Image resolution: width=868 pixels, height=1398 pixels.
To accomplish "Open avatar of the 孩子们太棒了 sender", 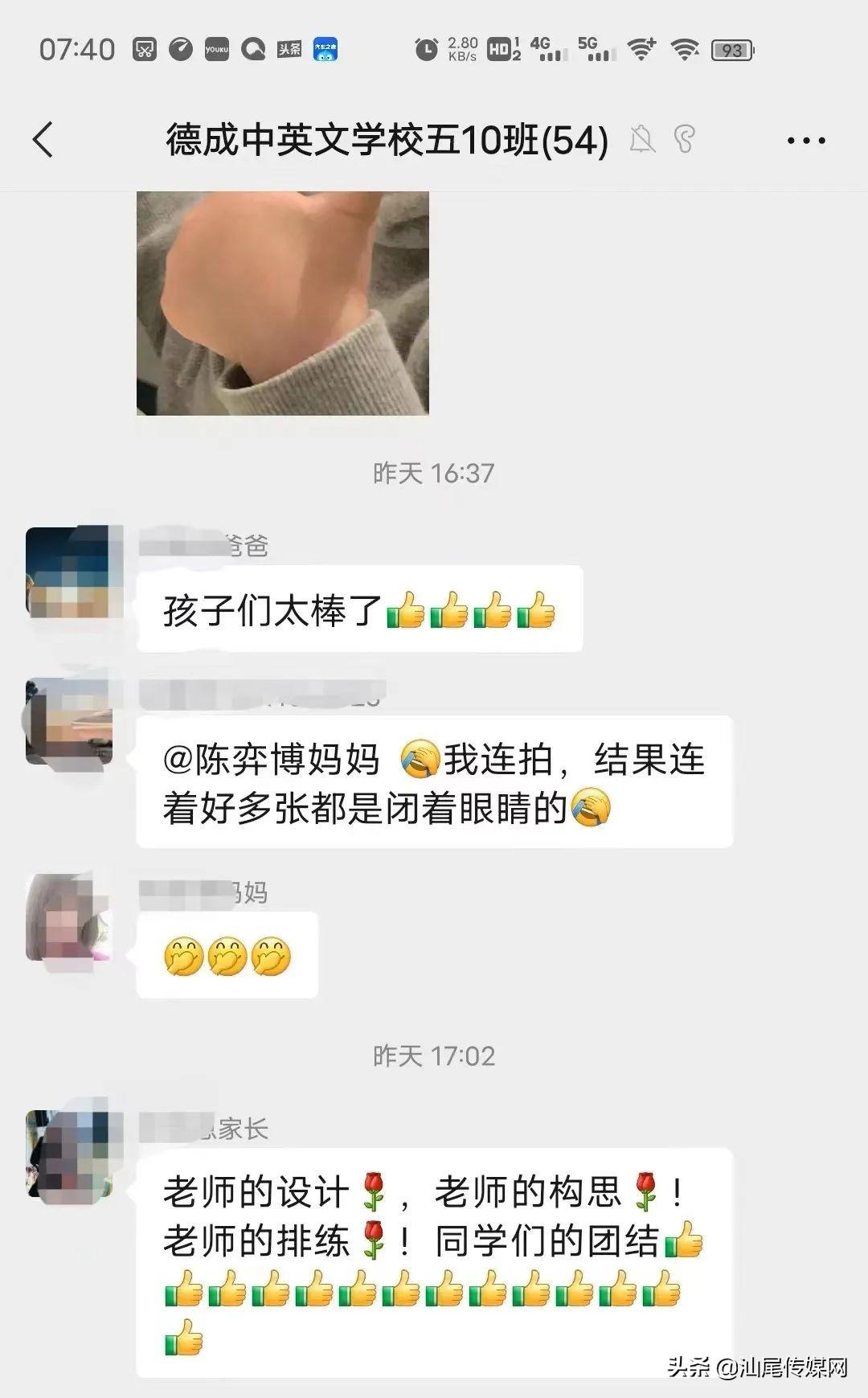I will coord(68,572).
